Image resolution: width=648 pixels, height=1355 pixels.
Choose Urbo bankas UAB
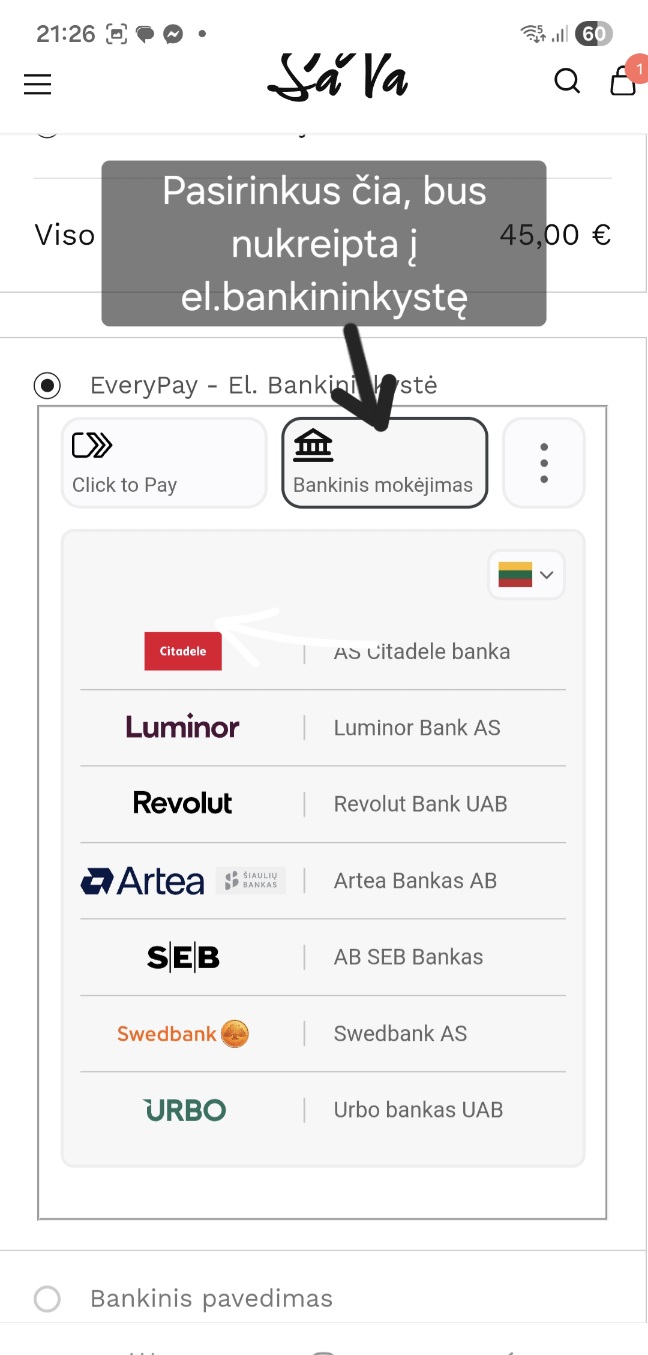322,1110
